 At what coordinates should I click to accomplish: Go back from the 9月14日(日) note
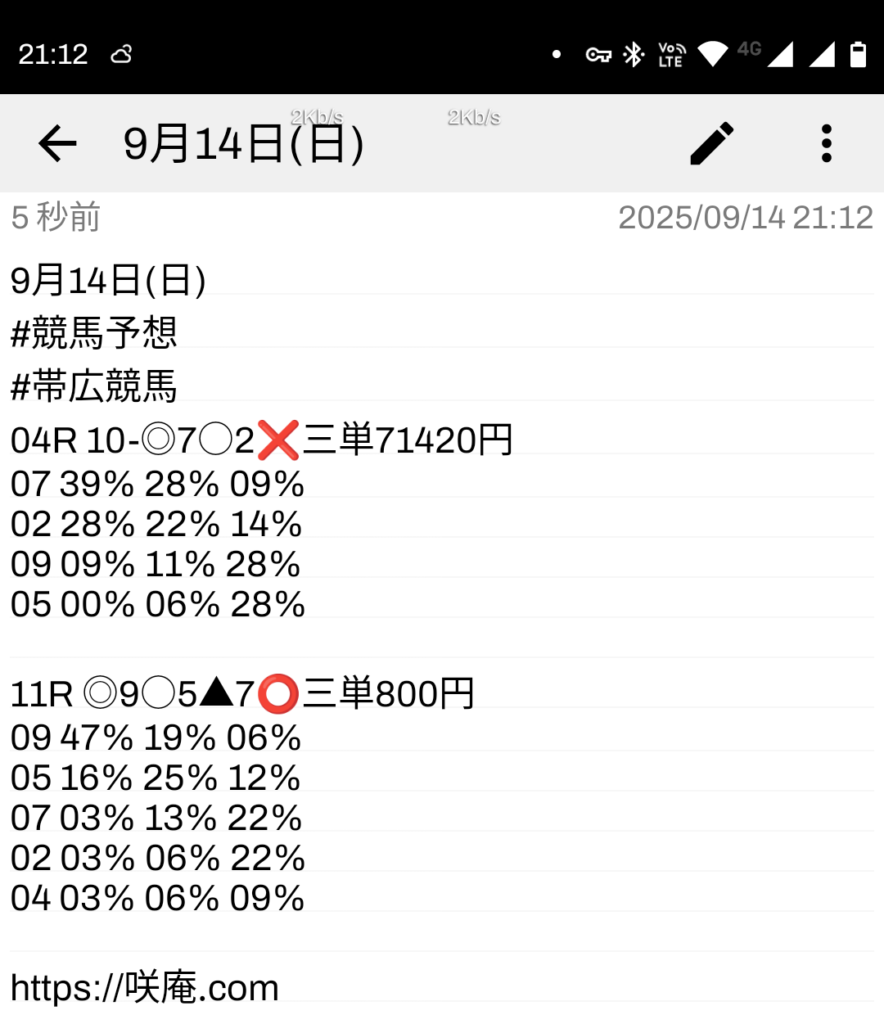[57, 144]
